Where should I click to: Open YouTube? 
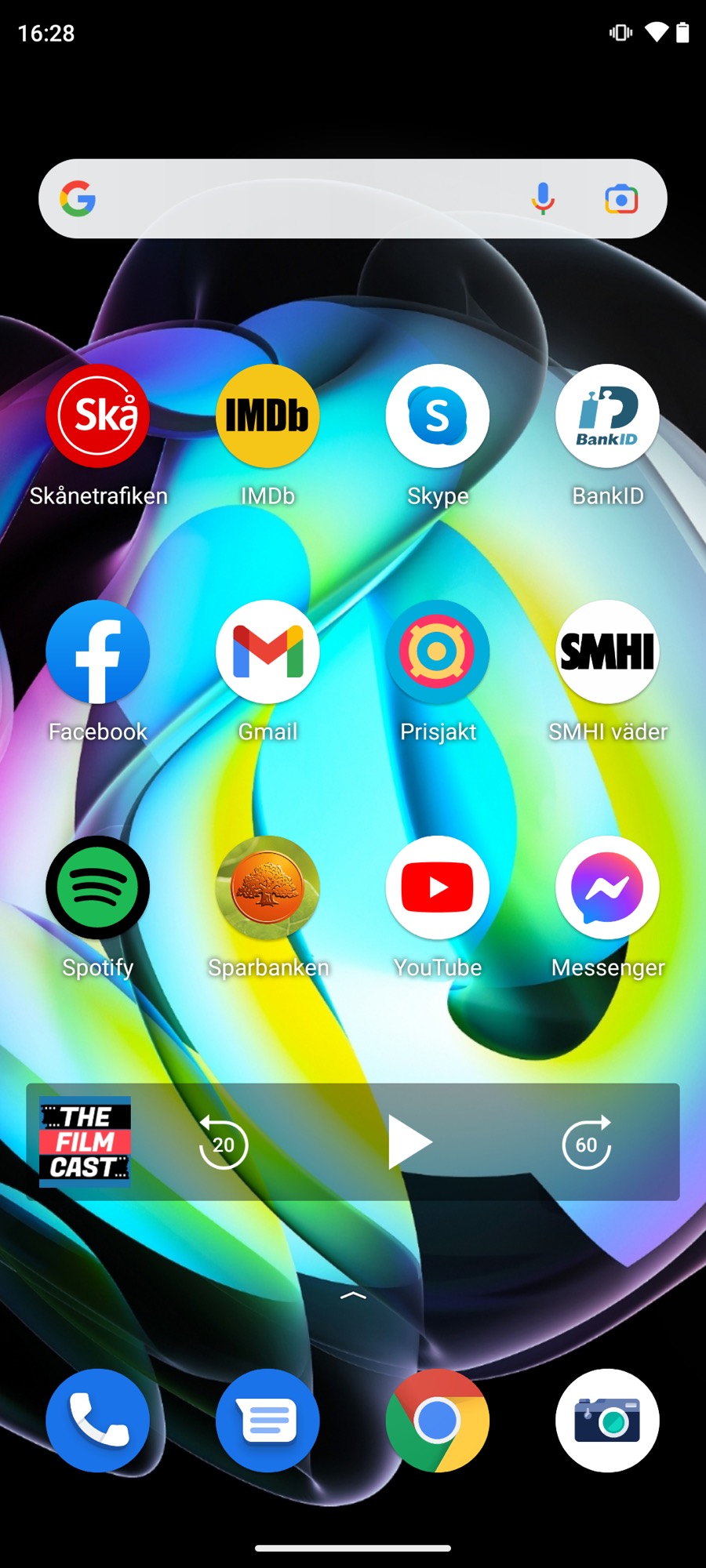coord(438,888)
